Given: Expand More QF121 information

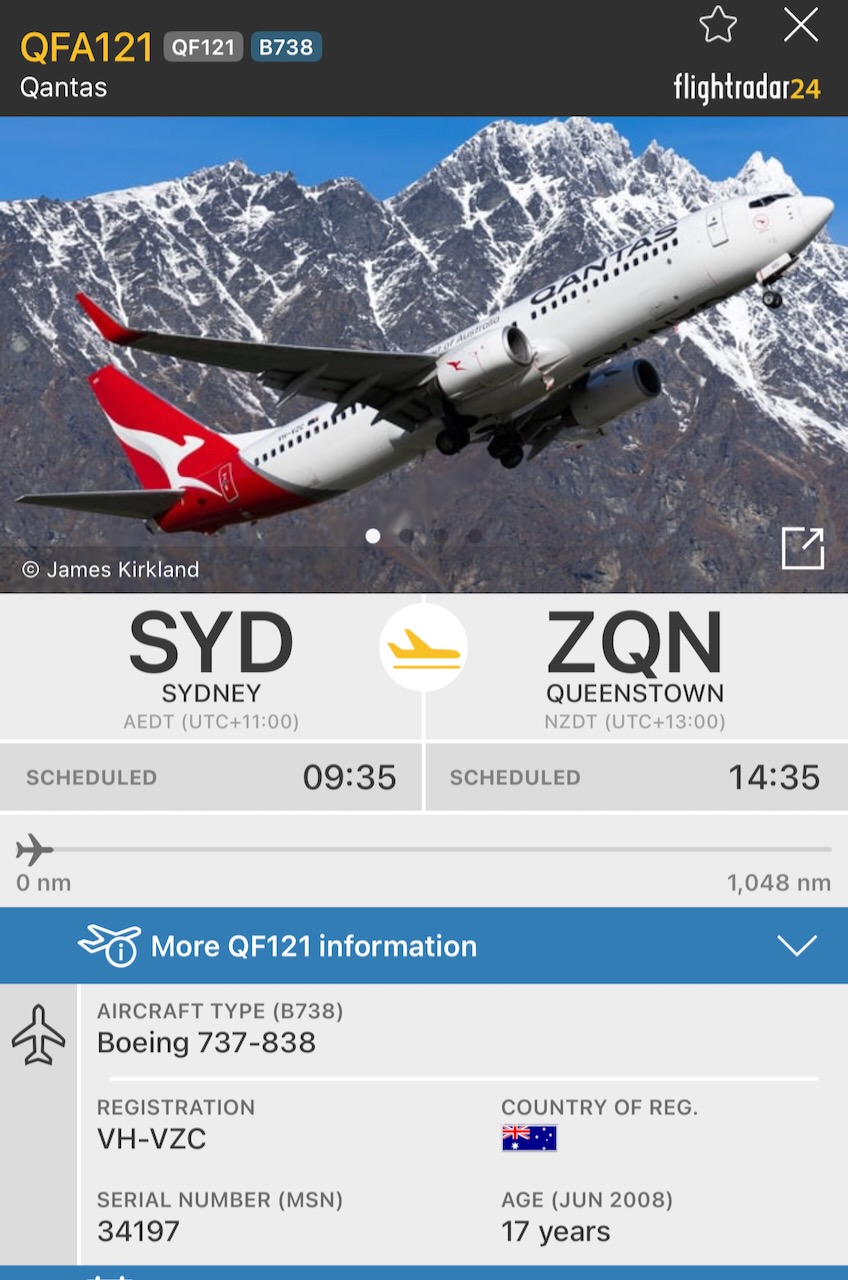Looking at the screenshot, I should click(x=796, y=946).
